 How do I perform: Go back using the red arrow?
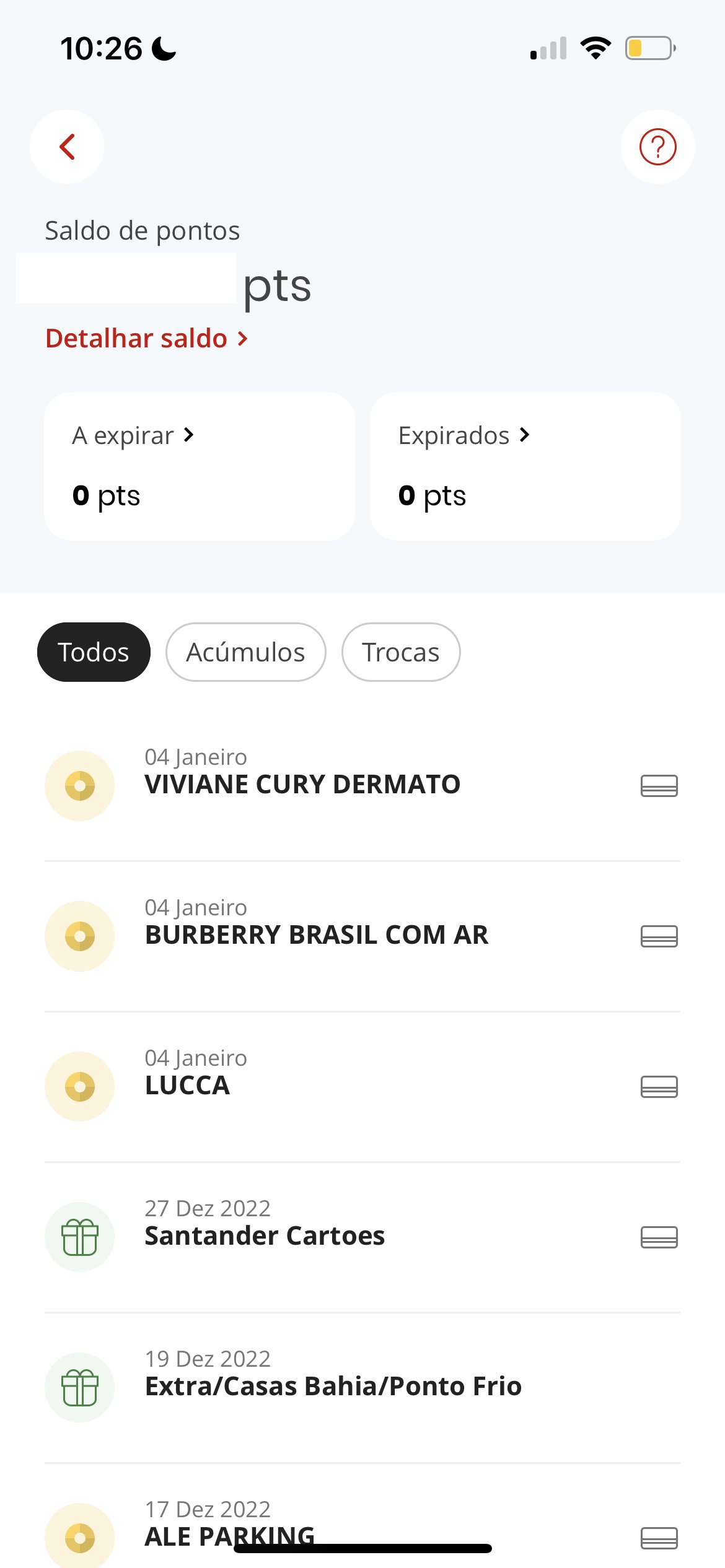coord(67,147)
